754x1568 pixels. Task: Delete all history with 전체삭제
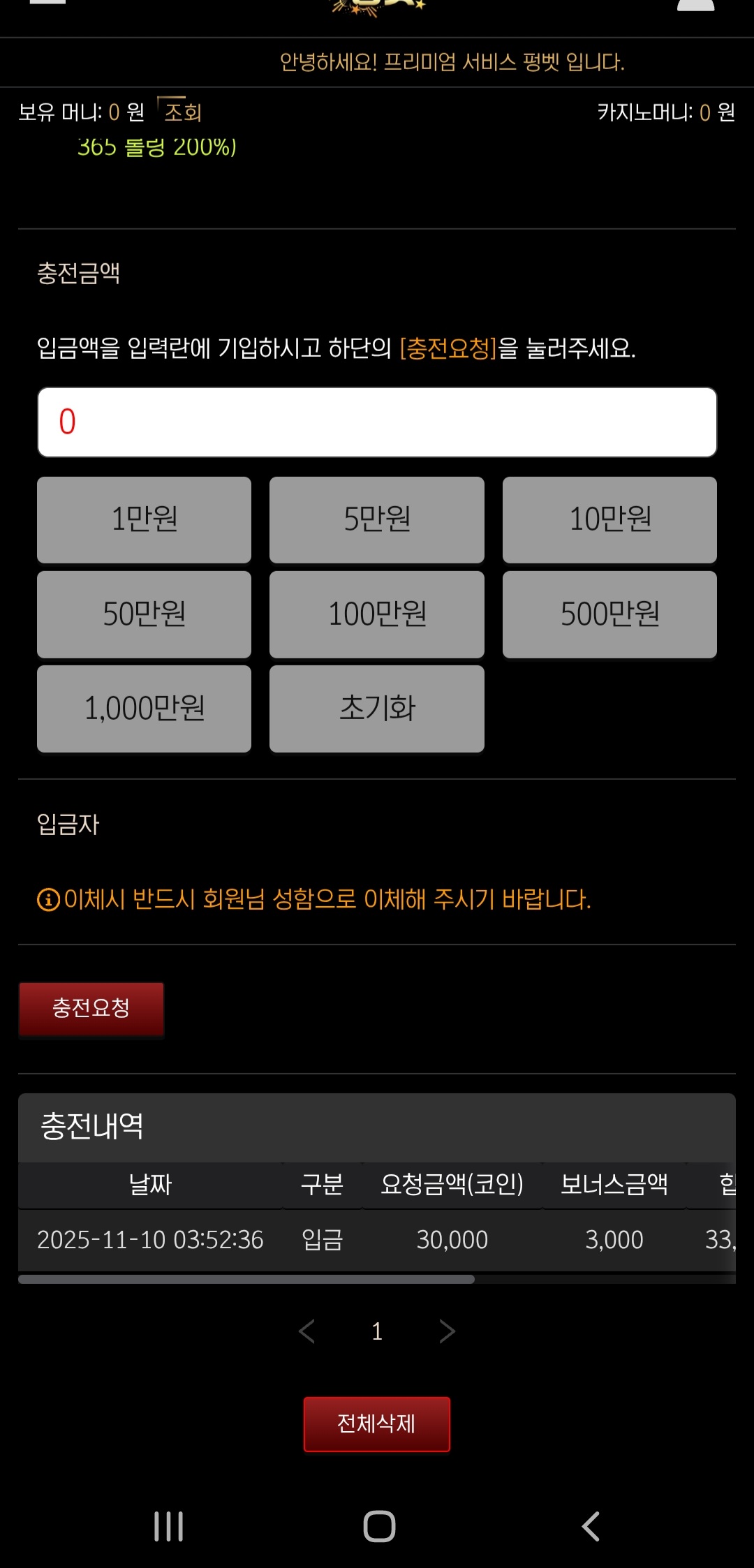pyautogui.click(x=376, y=1423)
